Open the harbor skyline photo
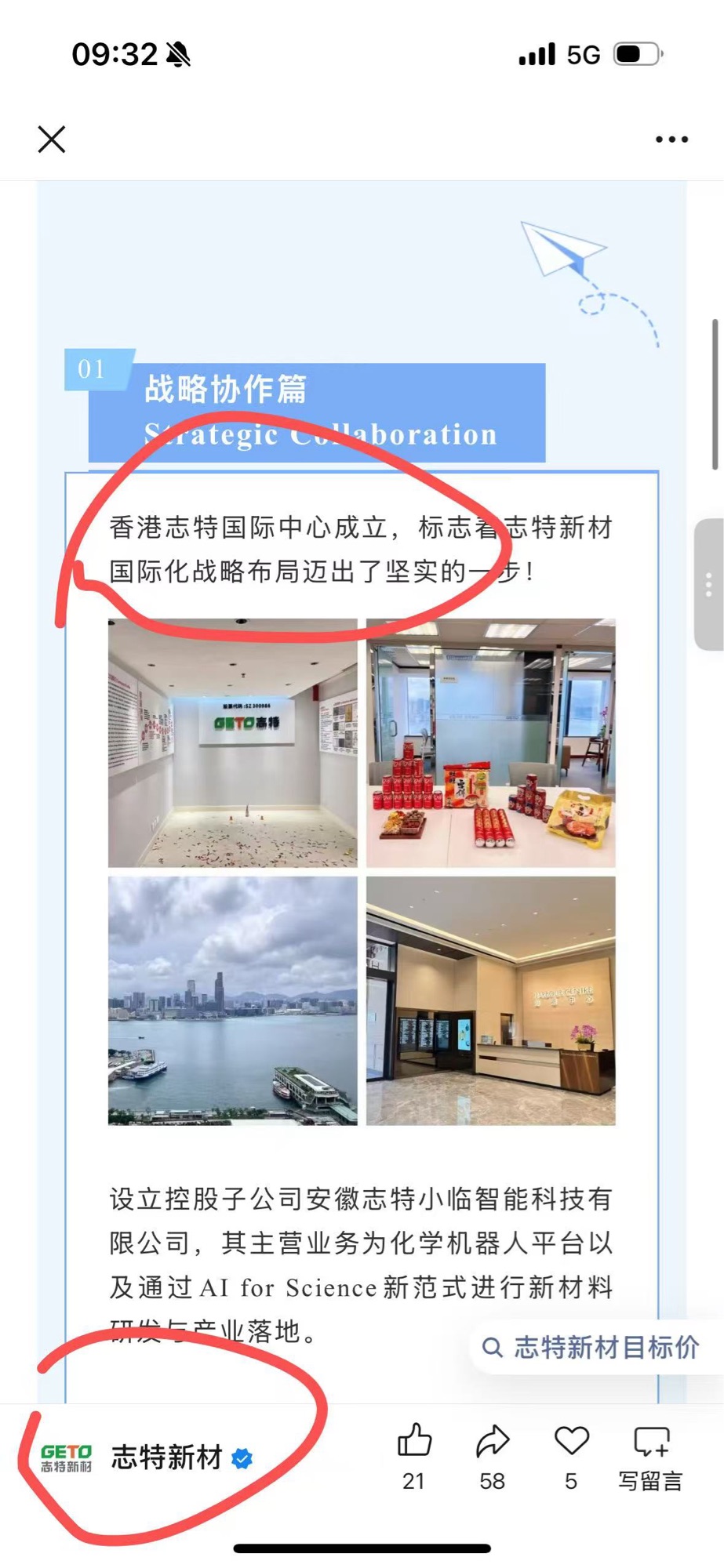724x1568 pixels. [x=232, y=1000]
